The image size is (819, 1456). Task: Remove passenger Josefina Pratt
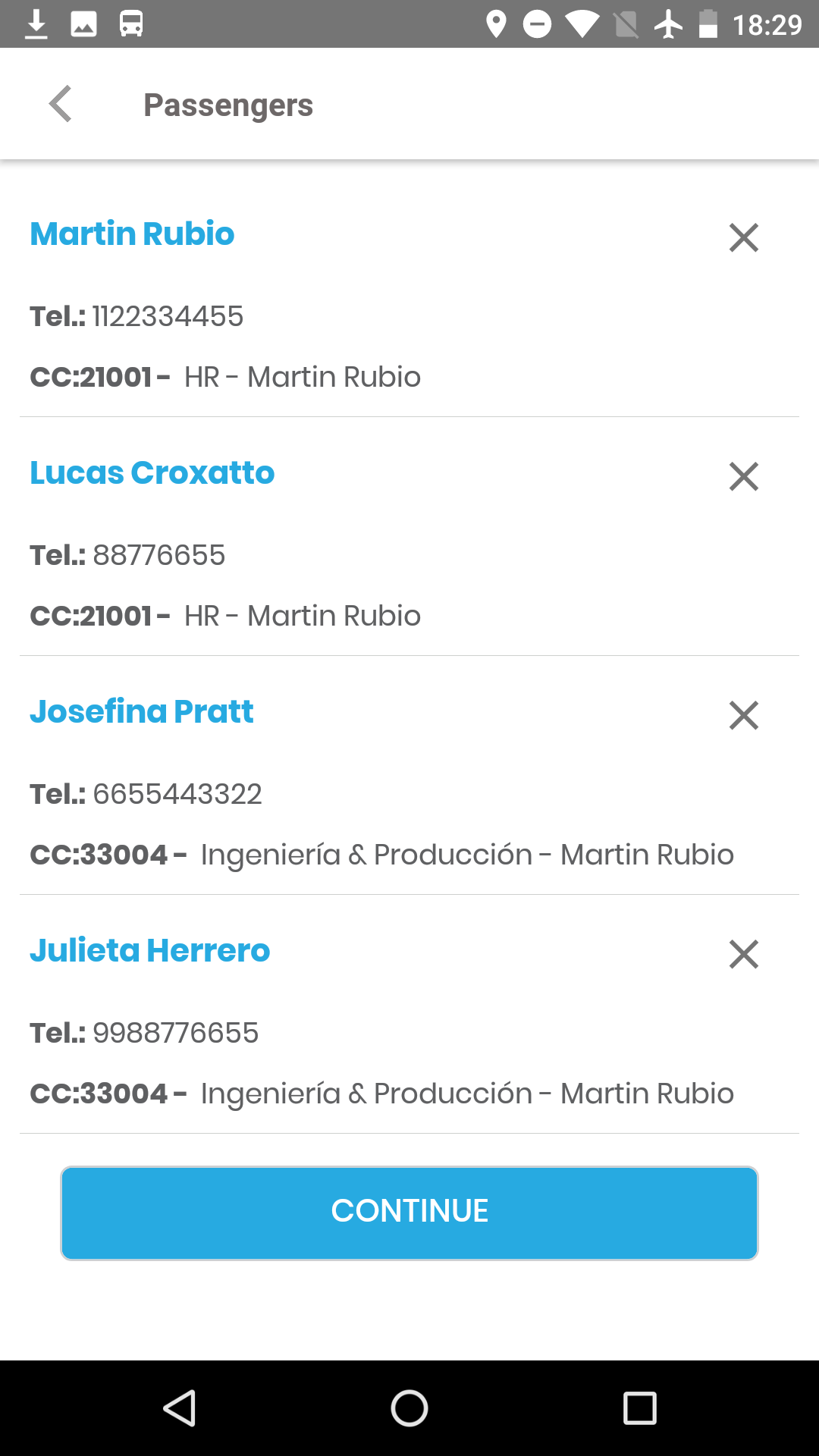[x=743, y=715]
